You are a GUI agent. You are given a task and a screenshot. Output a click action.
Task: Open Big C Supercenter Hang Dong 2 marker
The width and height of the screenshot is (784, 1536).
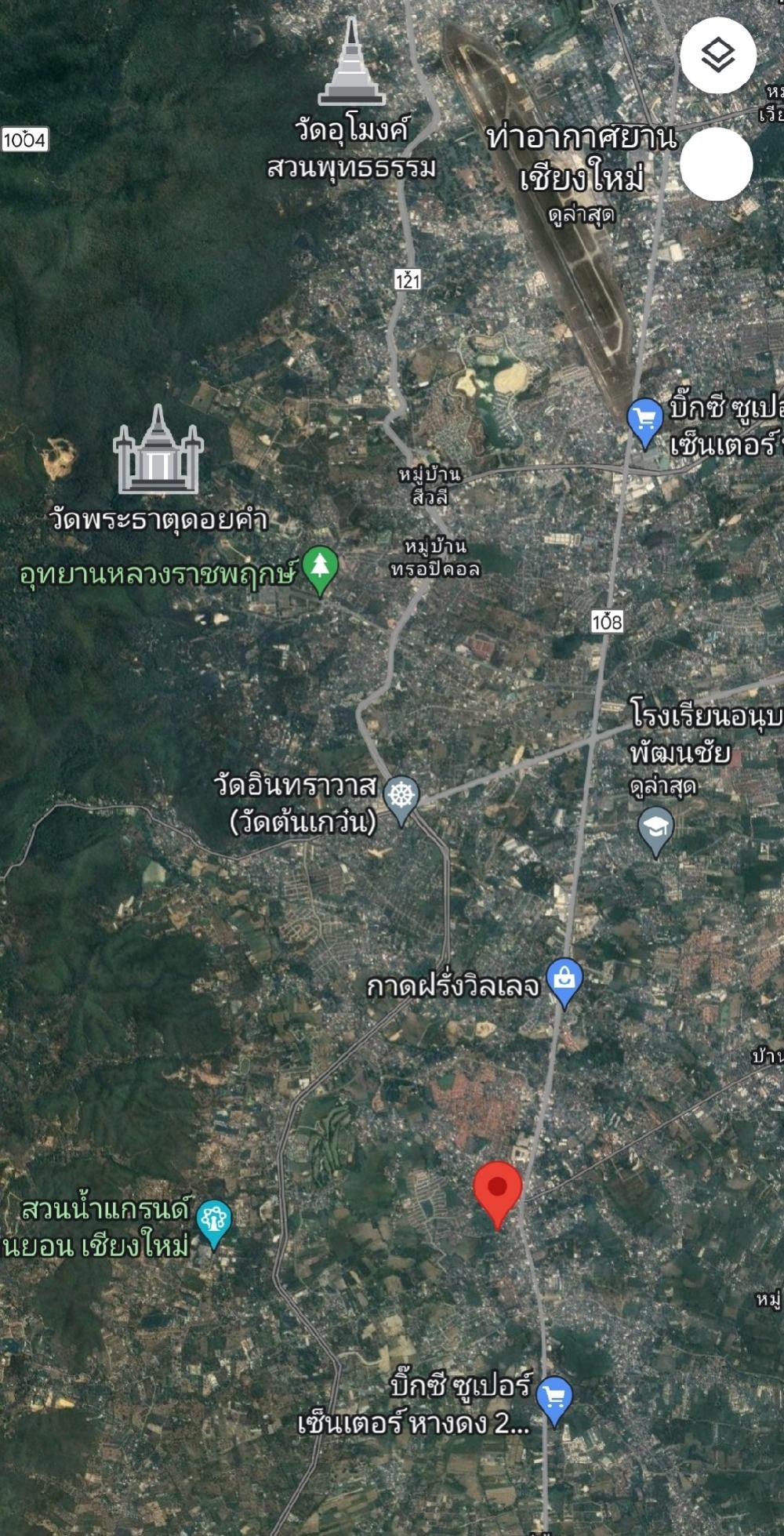click(x=554, y=1401)
